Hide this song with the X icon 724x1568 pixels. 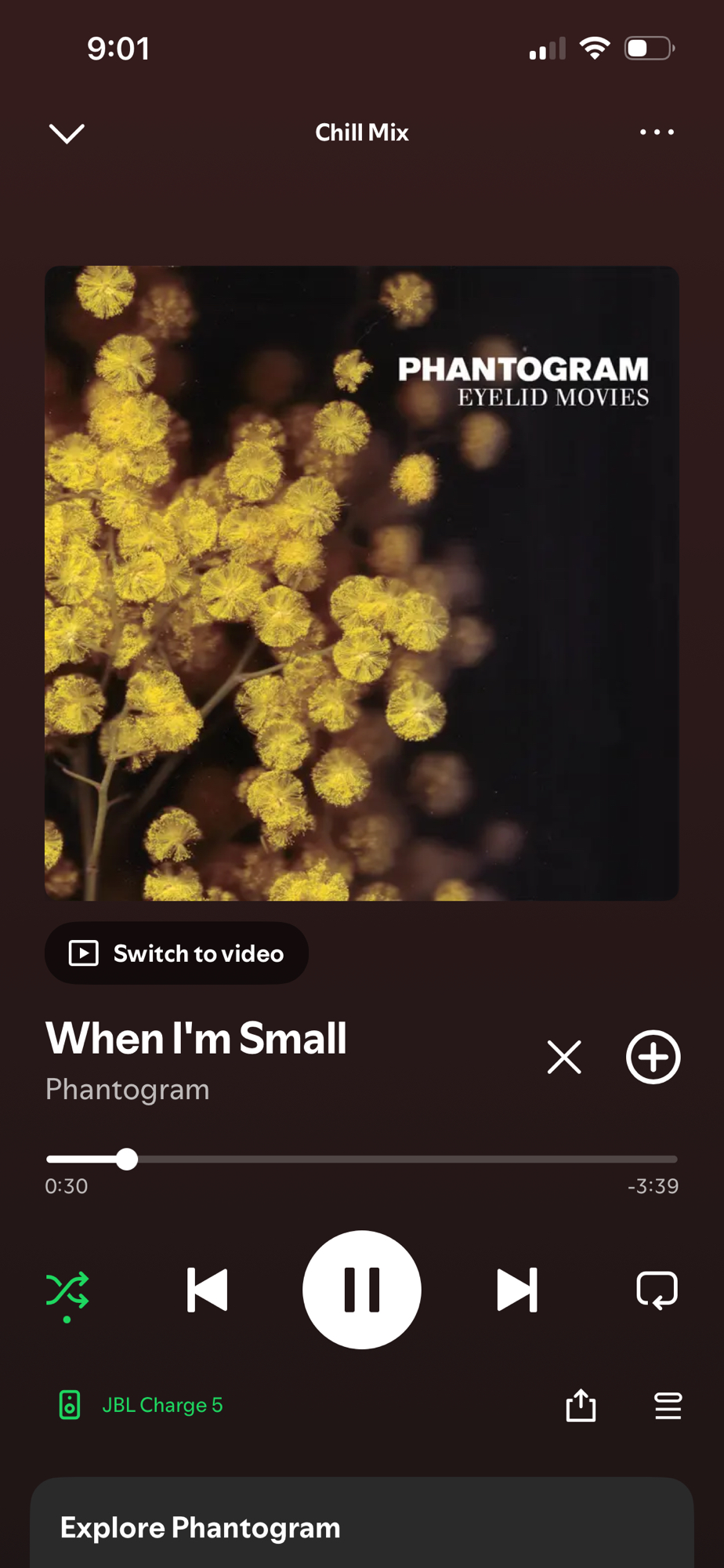[x=564, y=1057]
